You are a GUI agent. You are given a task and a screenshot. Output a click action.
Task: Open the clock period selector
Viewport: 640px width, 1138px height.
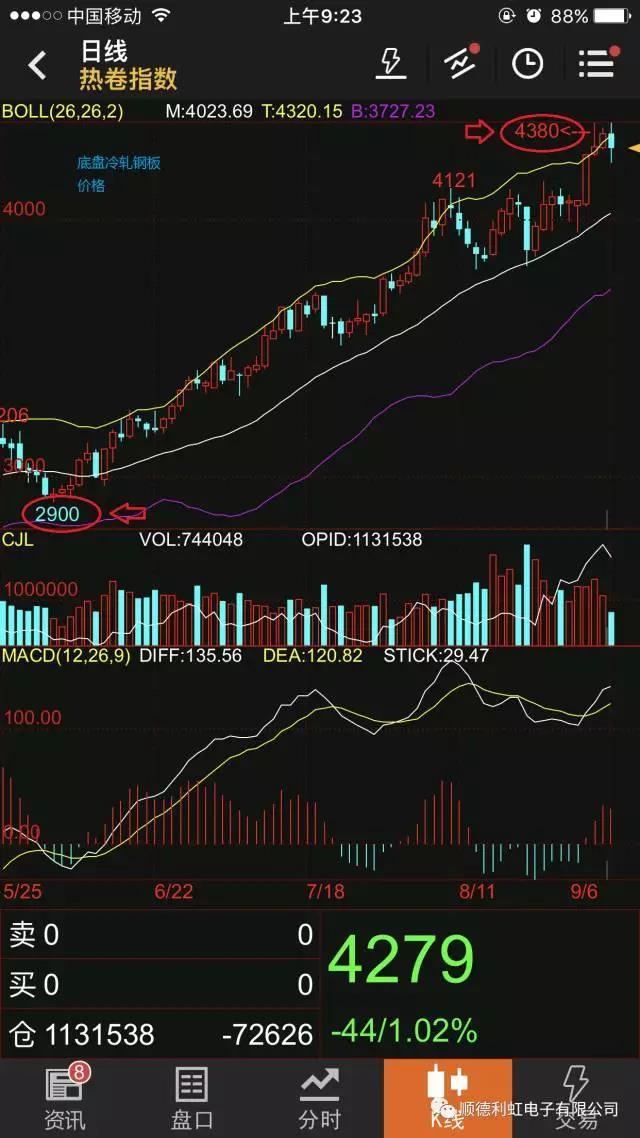pyautogui.click(x=527, y=64)
